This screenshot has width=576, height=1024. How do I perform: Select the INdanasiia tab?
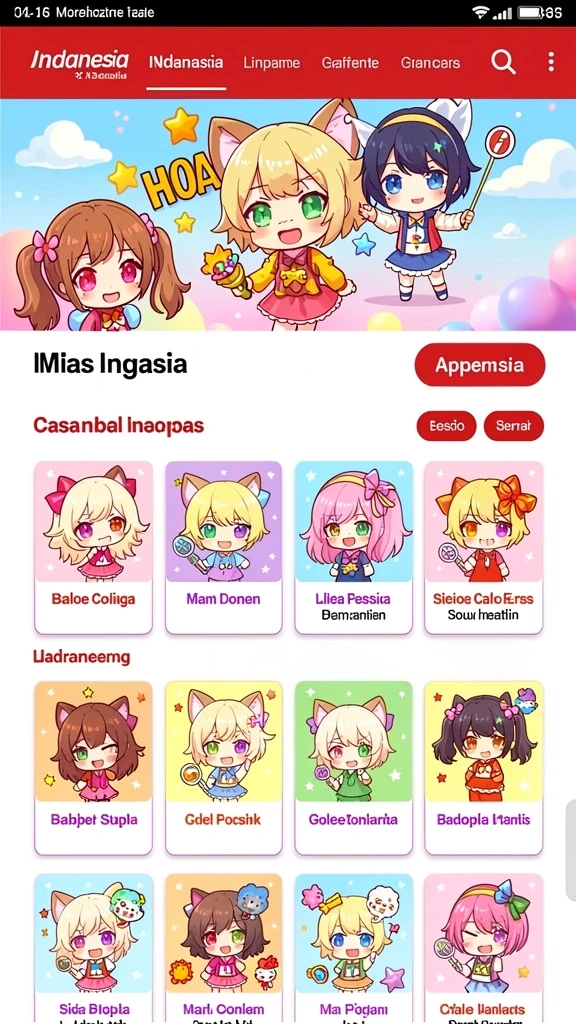point(186,63)
